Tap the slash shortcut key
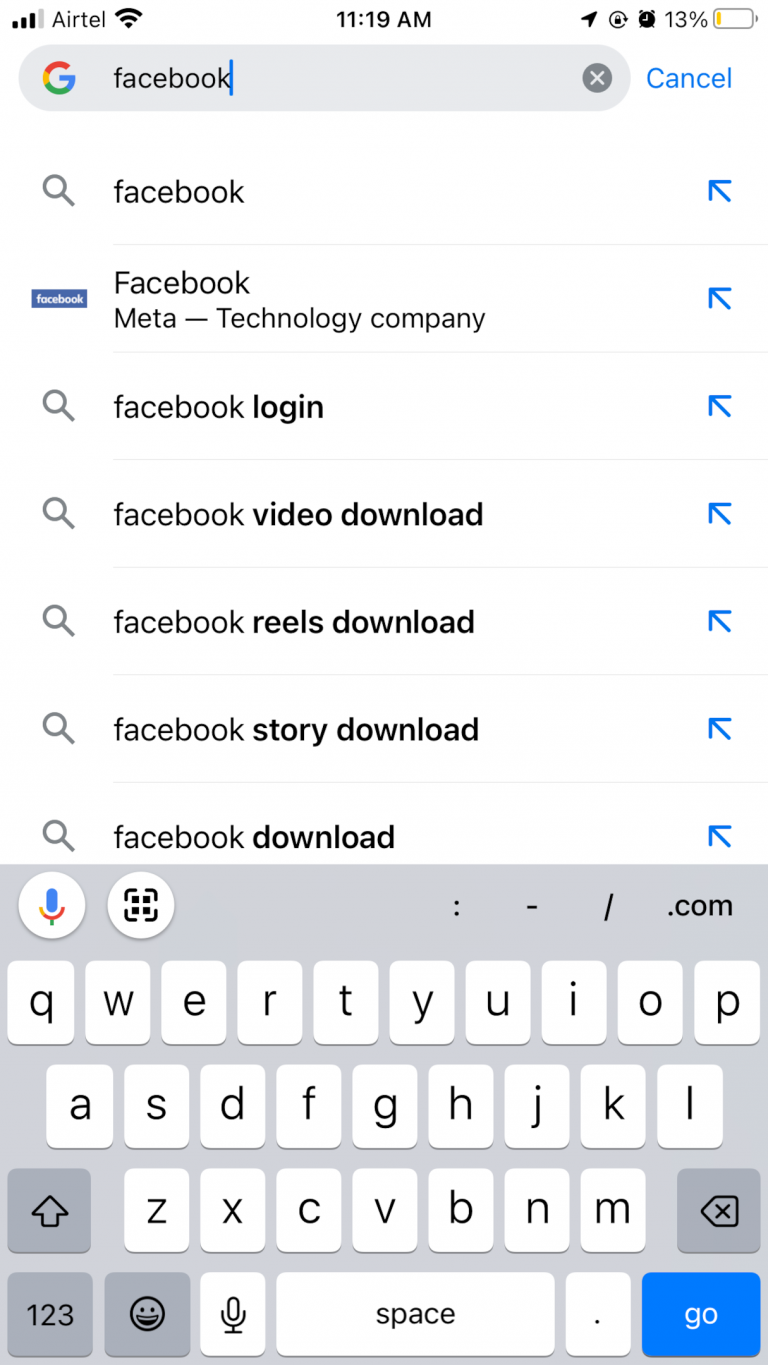 click(x=608, y=905)
